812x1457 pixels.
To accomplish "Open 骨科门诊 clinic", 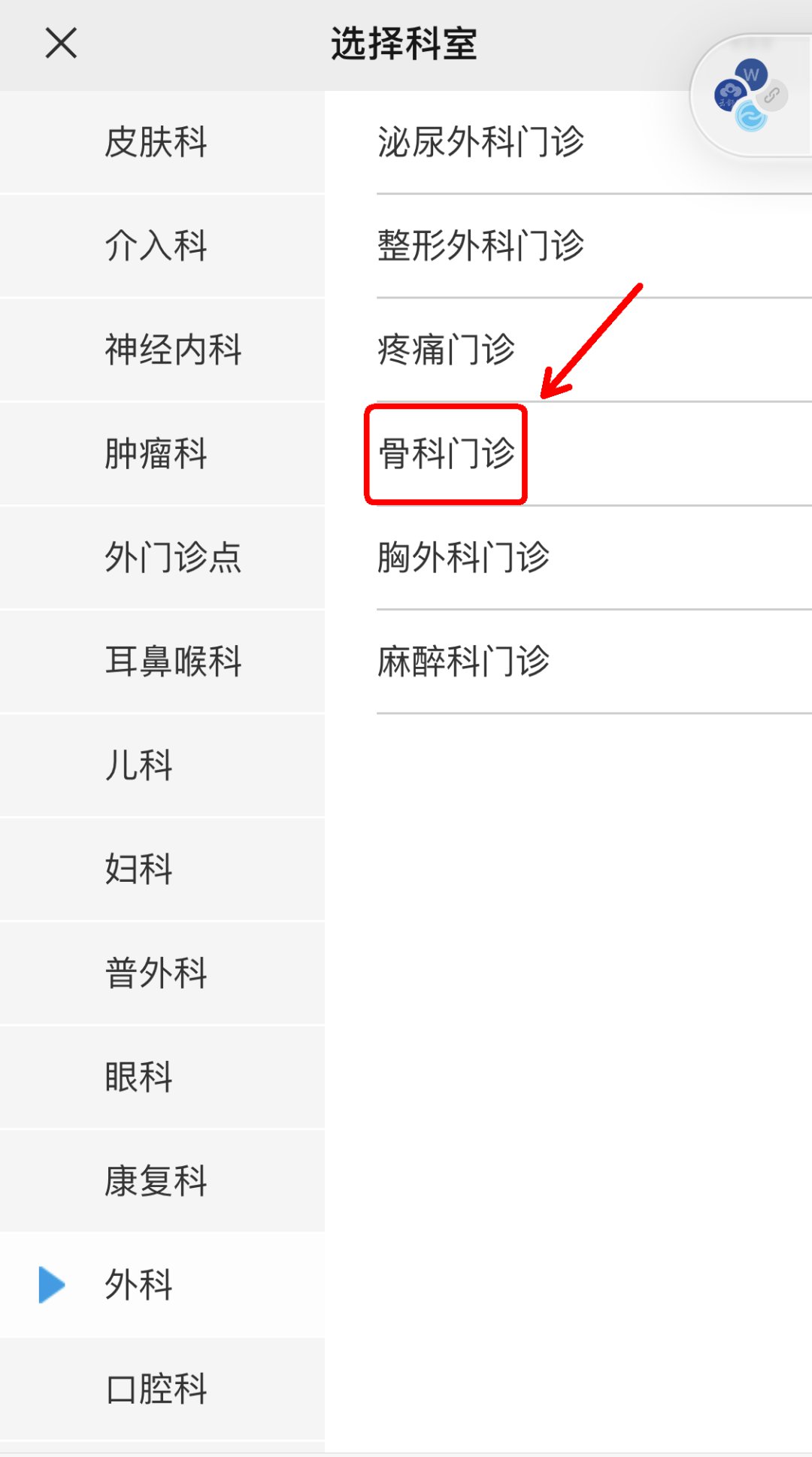I will 447,453.
